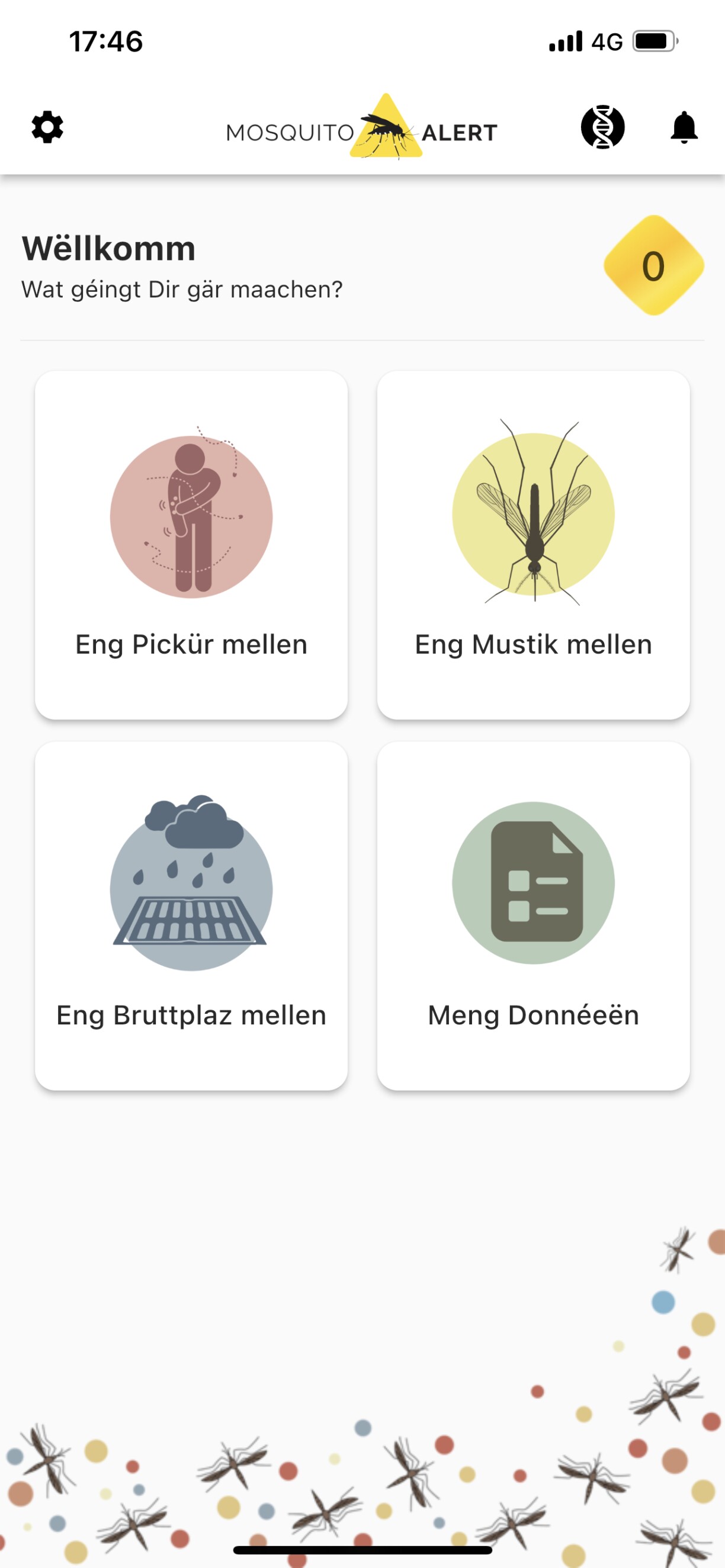
Task: Choose the Eng Mustik mellen card
Action: tap(533, 545)
